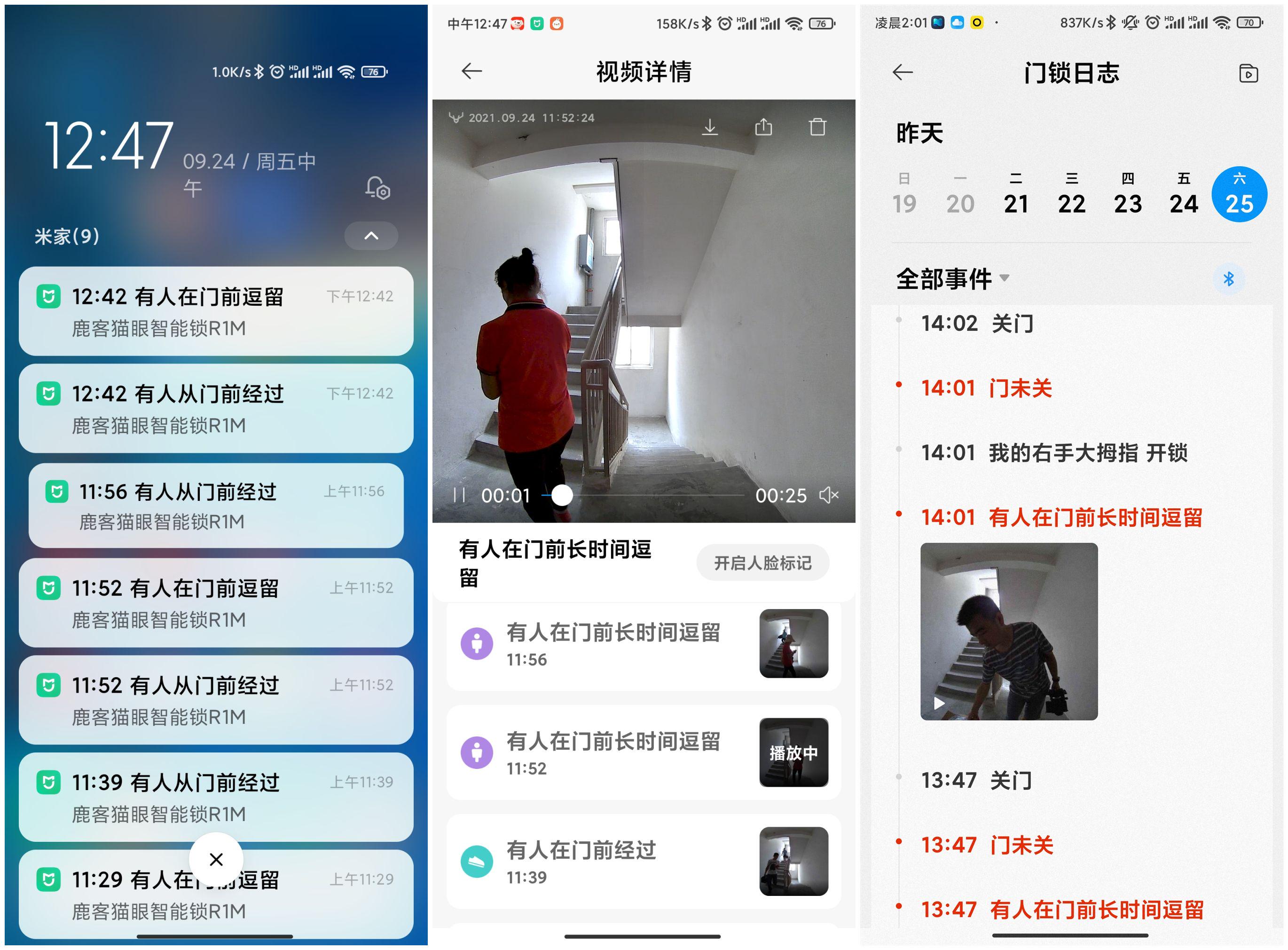
Task: Download the current video
Action: click(710, 127)
